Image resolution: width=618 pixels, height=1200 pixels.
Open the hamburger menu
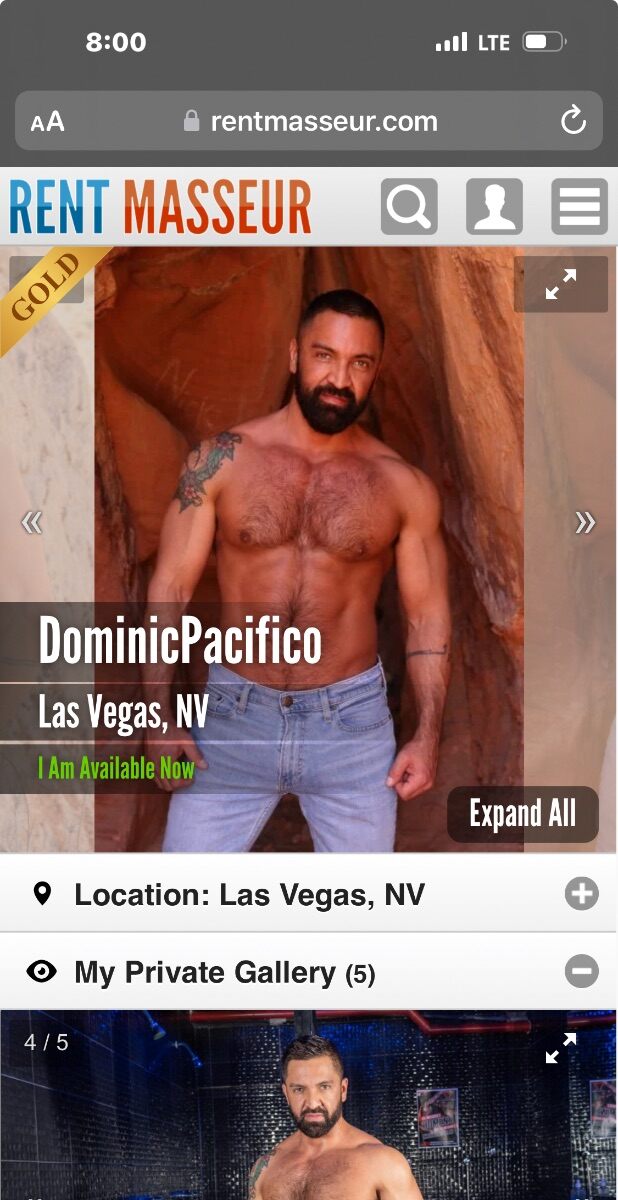(579, 207)
